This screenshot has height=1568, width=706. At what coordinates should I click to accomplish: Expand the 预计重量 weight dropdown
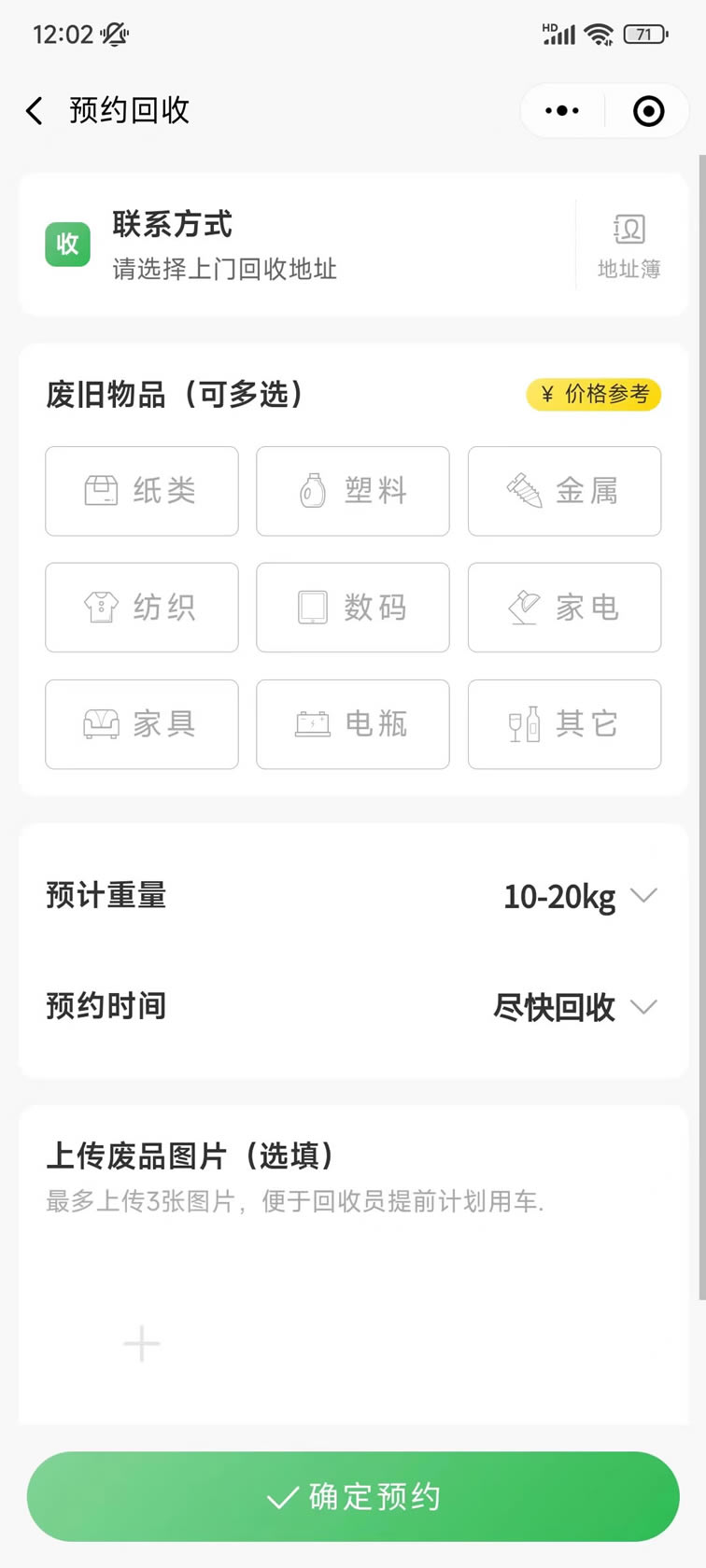click(x=353, y=896)
